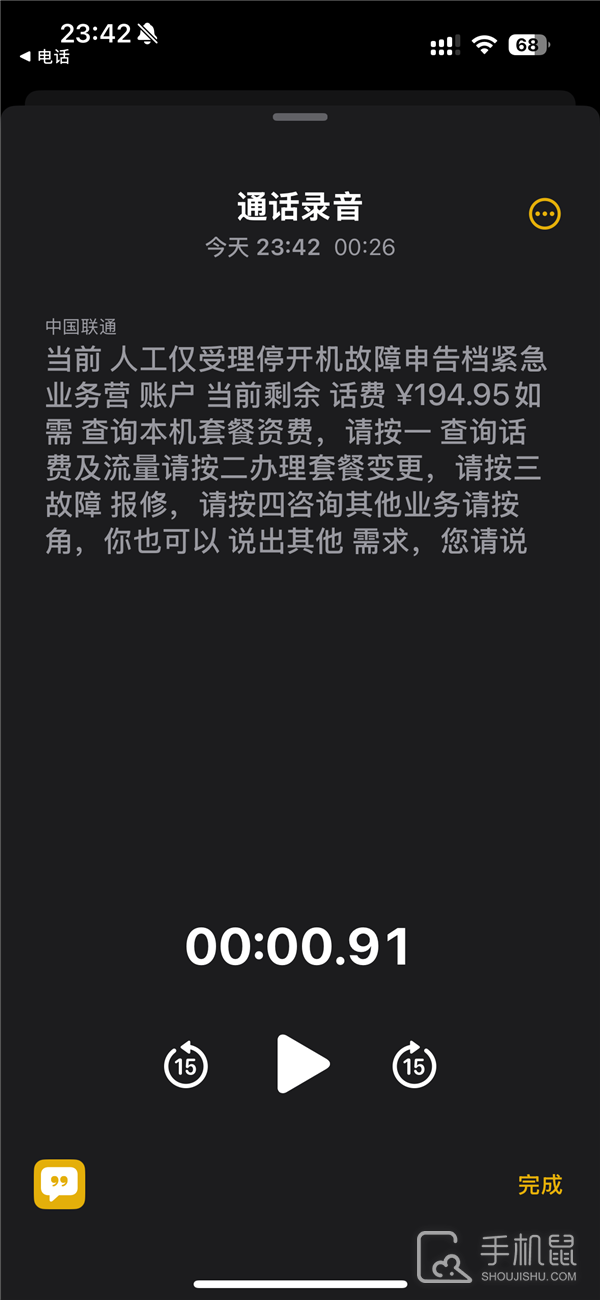The height and width of the screenshot is (1300, 600).
Task: Skip forward 15 seconds
Action: [x=414, y=1064]
